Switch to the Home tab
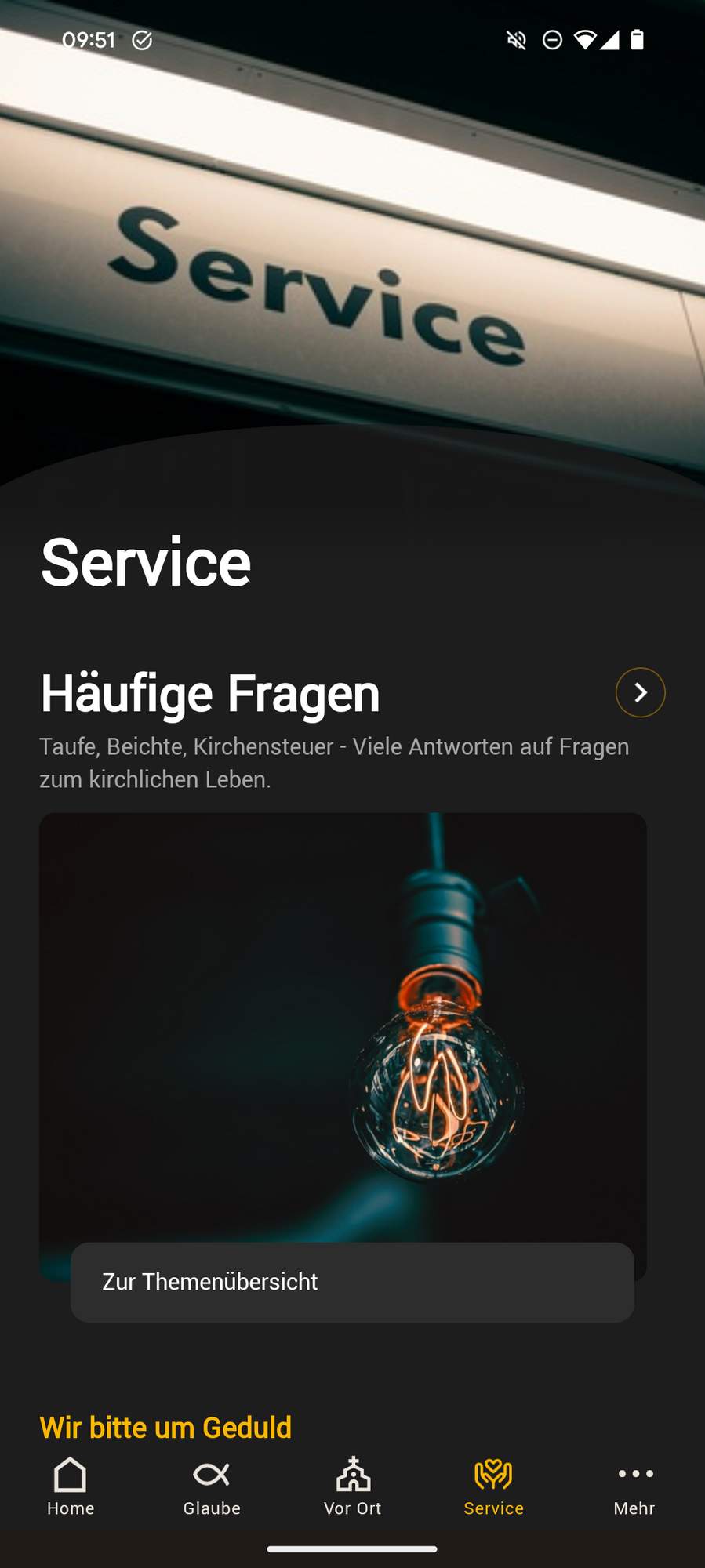 71,1486
